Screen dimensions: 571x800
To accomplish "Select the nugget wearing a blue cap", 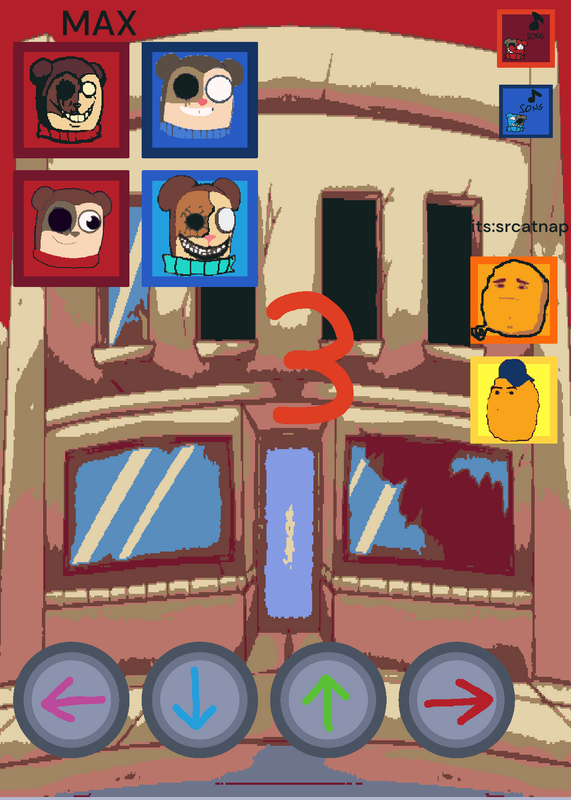I will (x=513, y=400).
